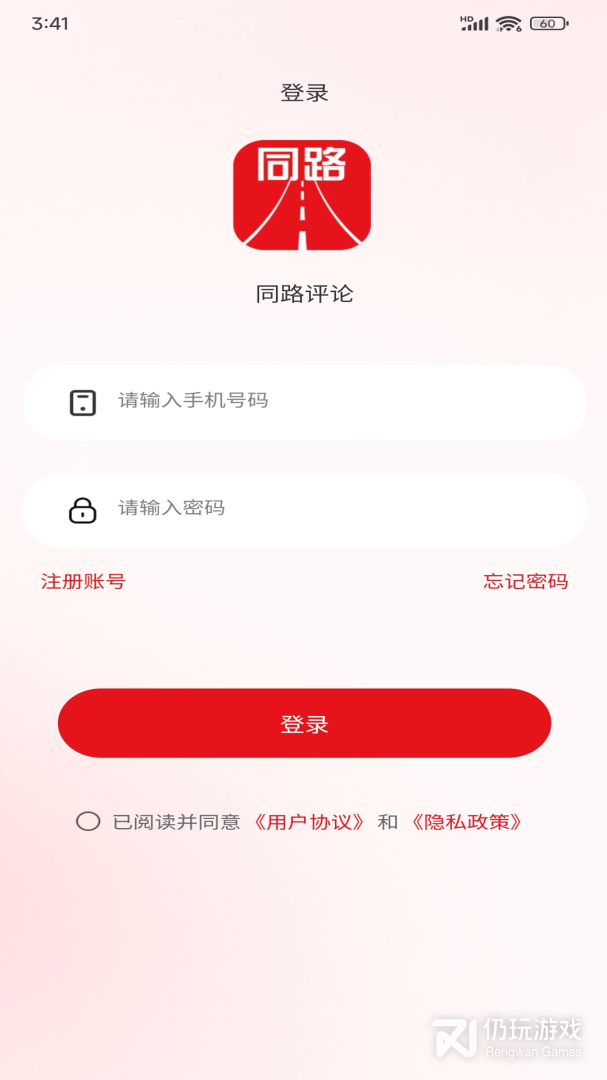
Task: Open the 注册账号 registration link
Action: pos(83,582)
